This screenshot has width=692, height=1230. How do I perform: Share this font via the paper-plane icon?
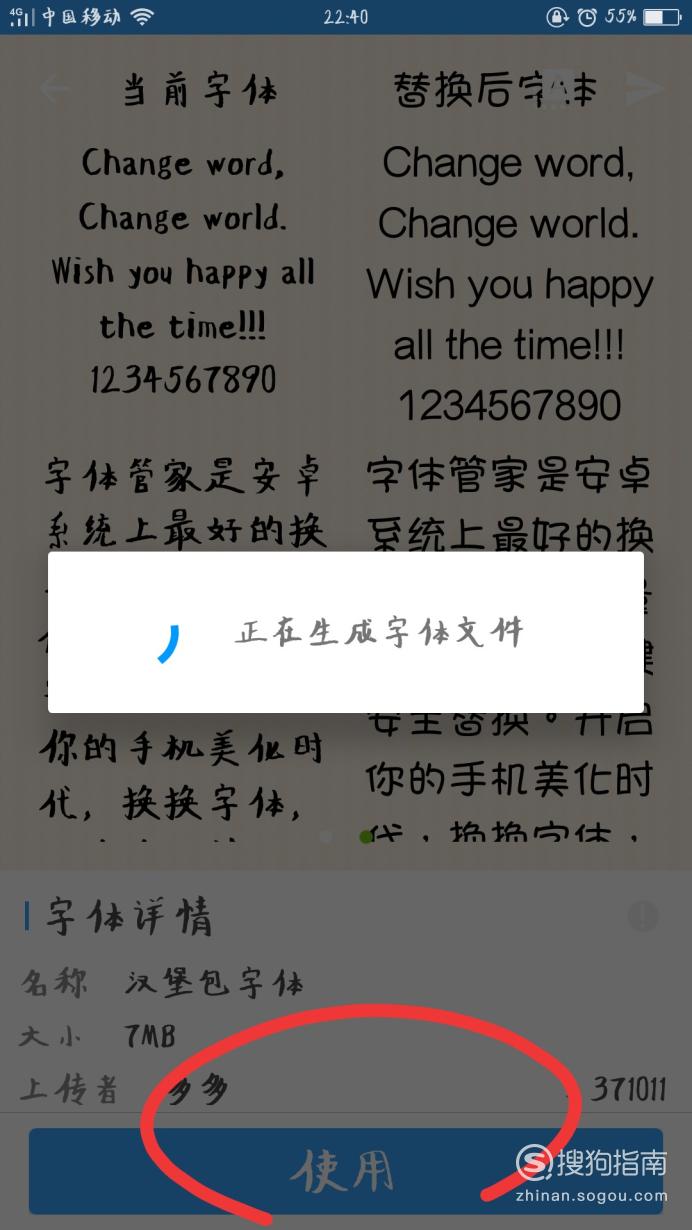pyautogui.click(x=644, y=88)
